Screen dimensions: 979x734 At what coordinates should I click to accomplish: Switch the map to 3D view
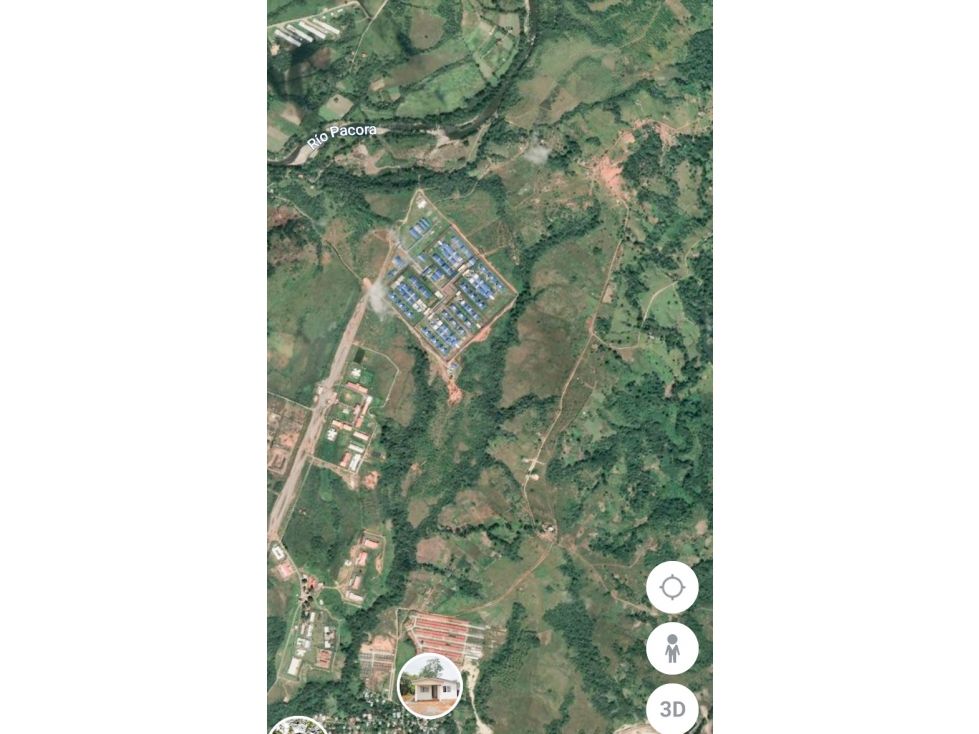tap(672, 708)
